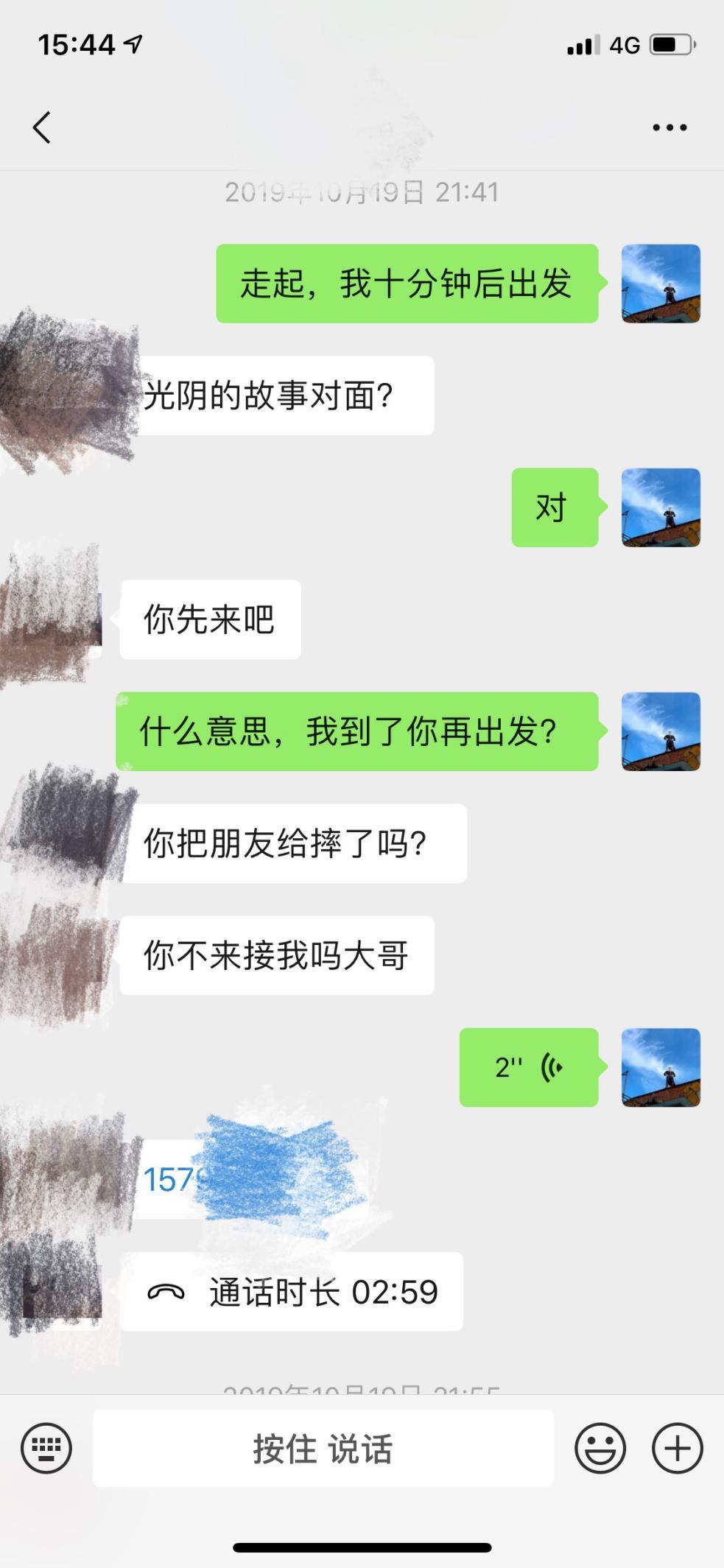
Task: Tap the date header 2019年10月19日 21:41
Action: 362,192
